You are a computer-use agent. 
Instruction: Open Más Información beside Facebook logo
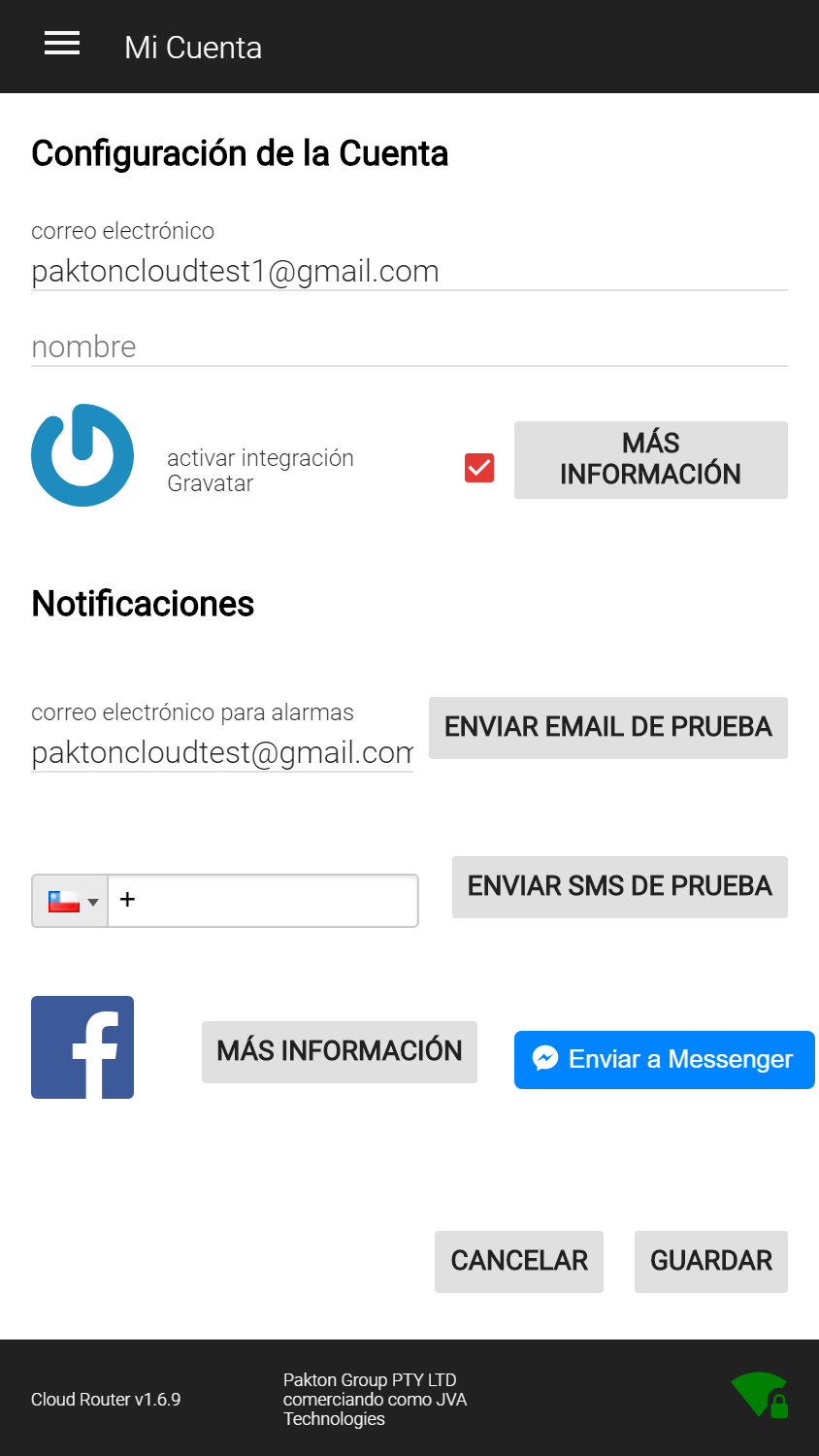[x=340, y=1052]
